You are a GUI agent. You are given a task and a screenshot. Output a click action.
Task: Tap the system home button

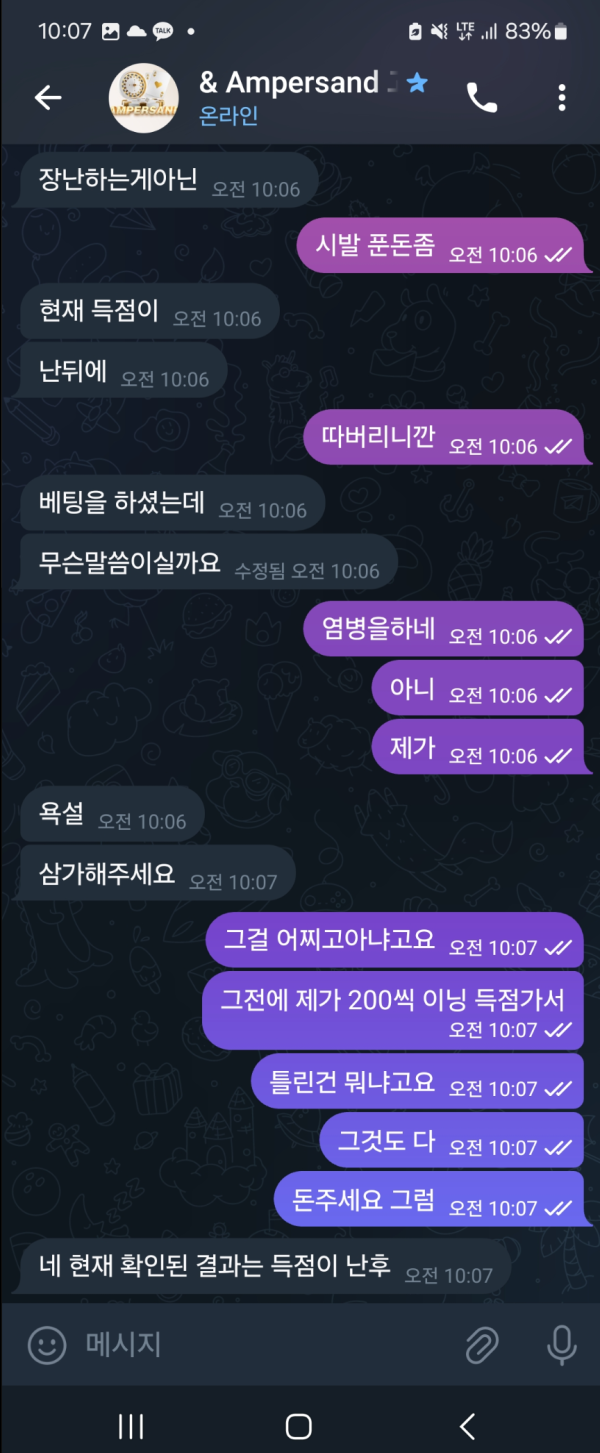coord(299,1426)
